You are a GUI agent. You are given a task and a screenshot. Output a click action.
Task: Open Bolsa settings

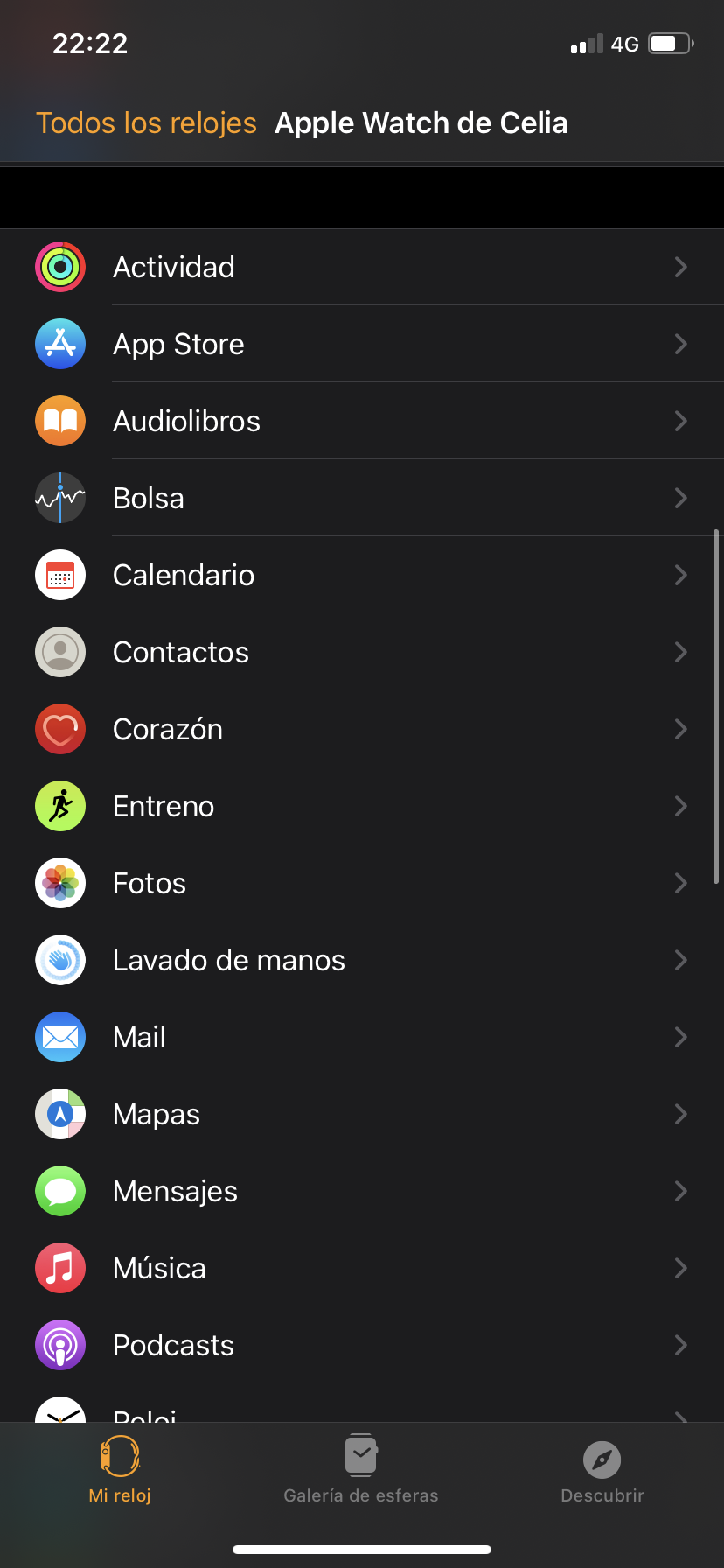click(x=362, y=498)
